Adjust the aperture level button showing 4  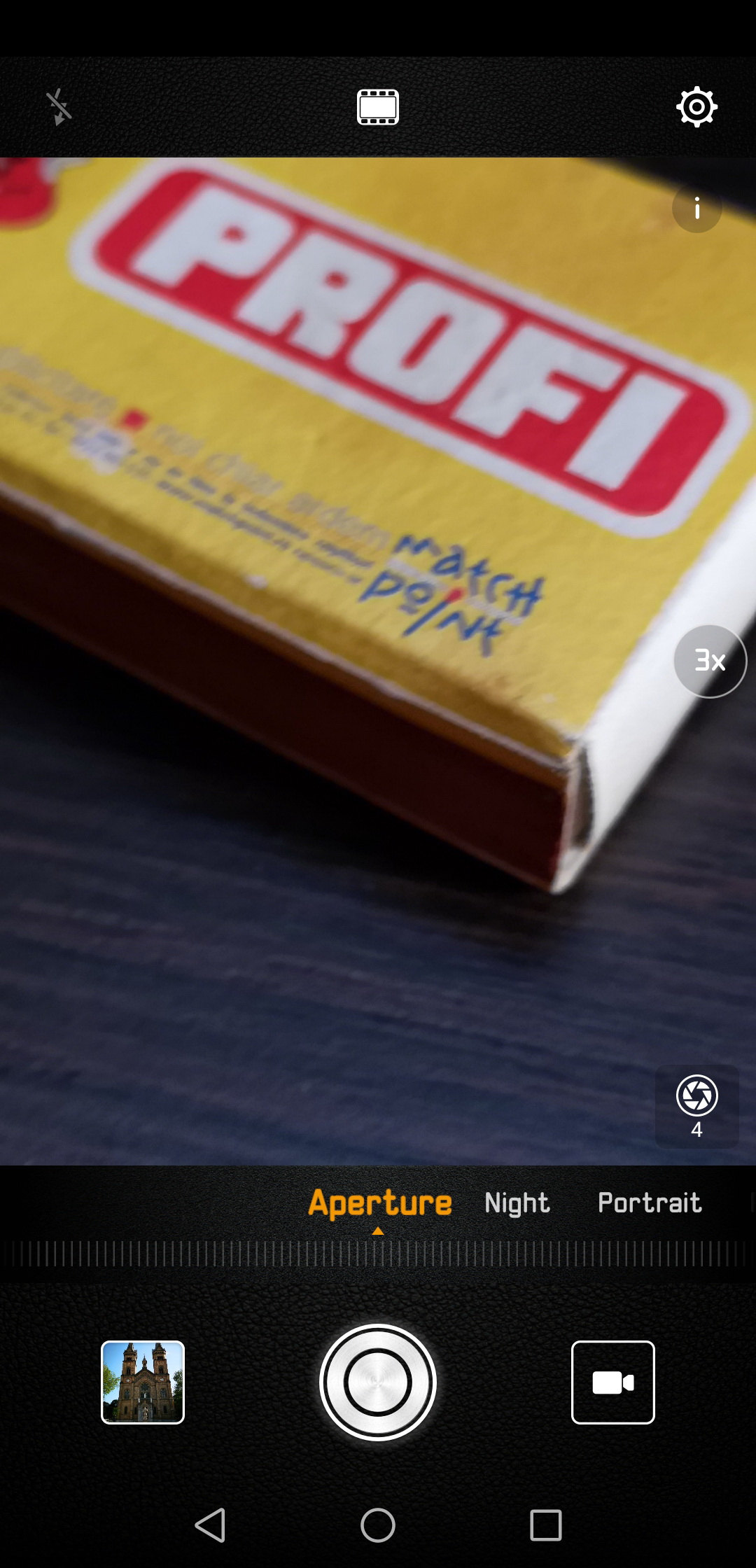(x=696, y=1106)
